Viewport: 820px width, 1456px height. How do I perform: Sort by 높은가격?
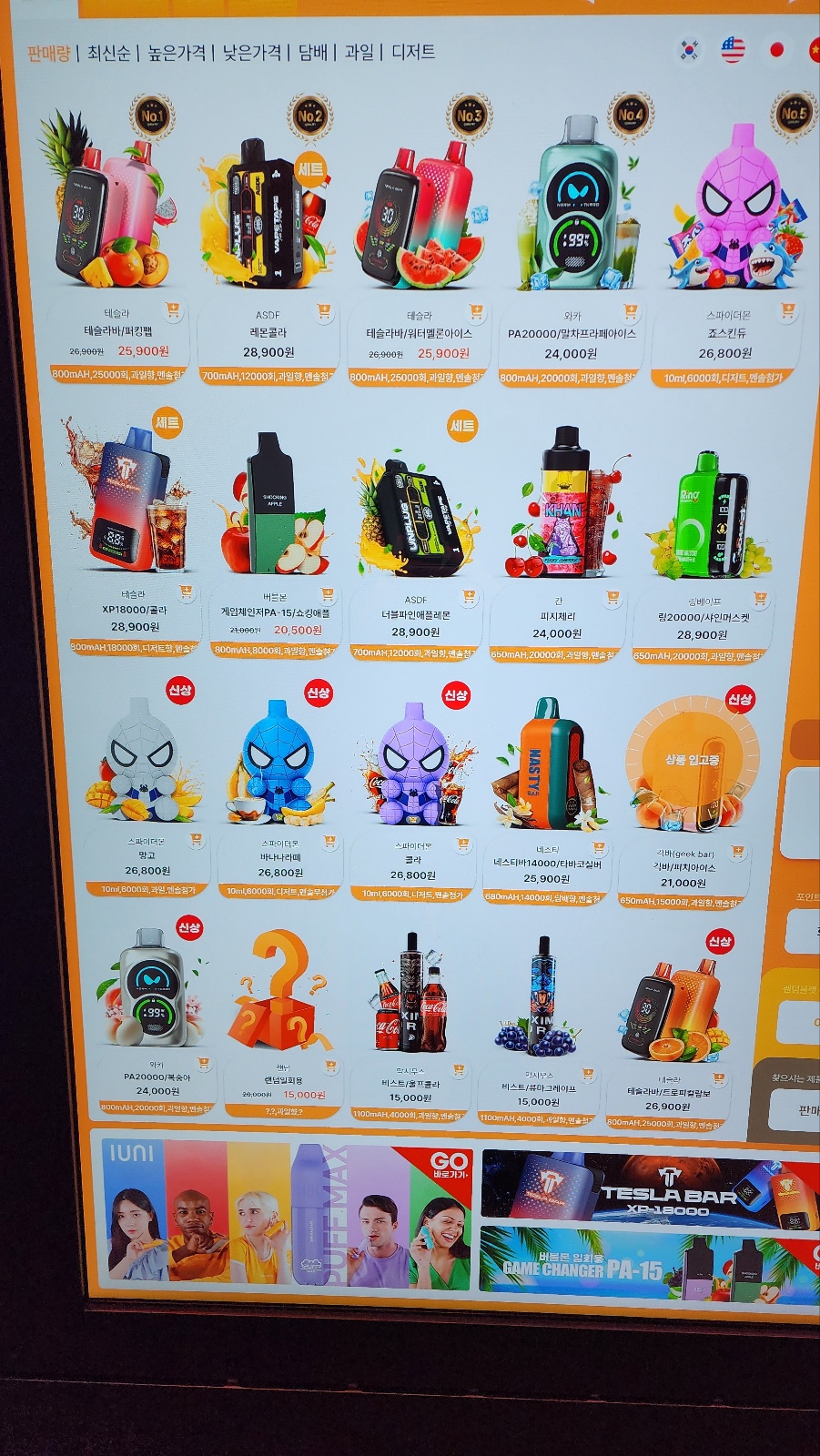(177, 53)
